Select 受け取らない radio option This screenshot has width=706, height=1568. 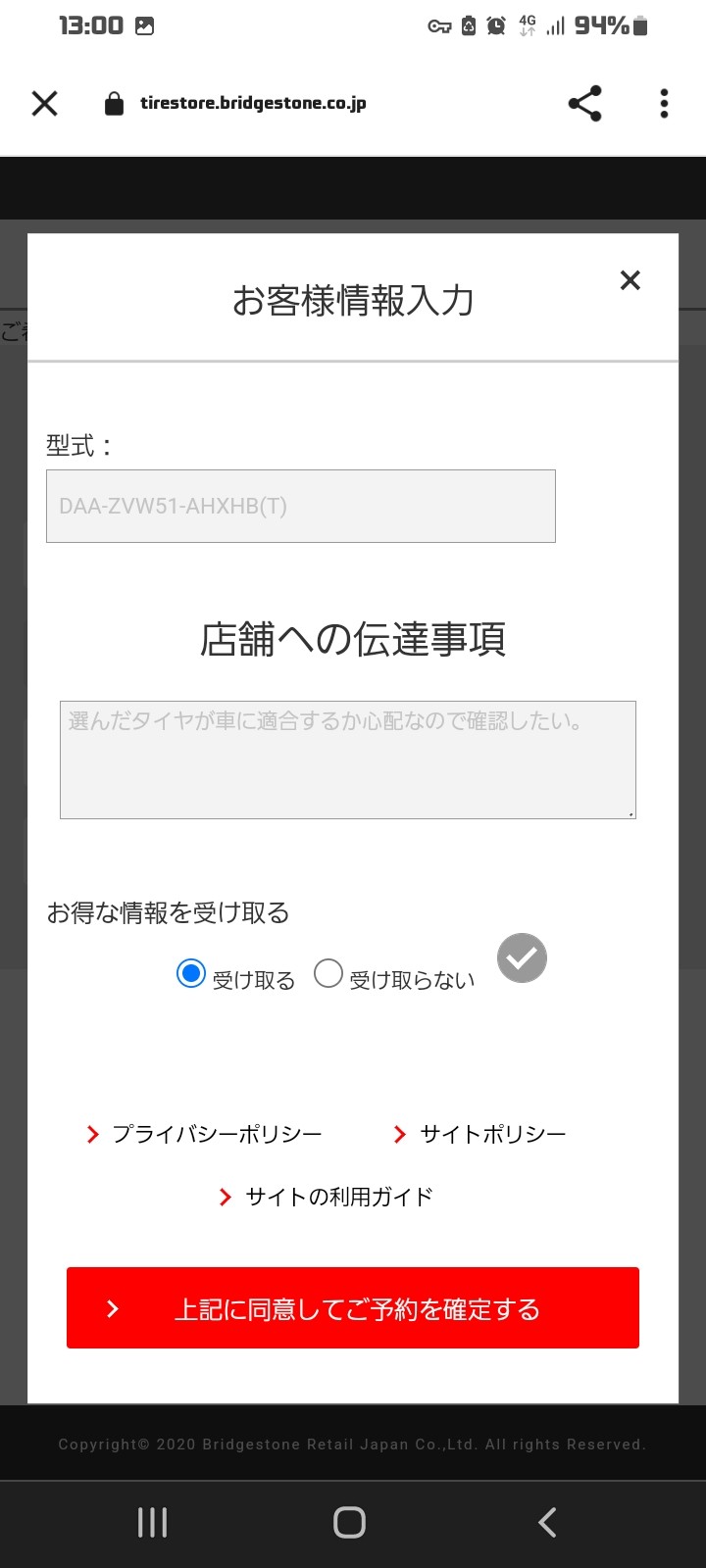pos(328,973)
